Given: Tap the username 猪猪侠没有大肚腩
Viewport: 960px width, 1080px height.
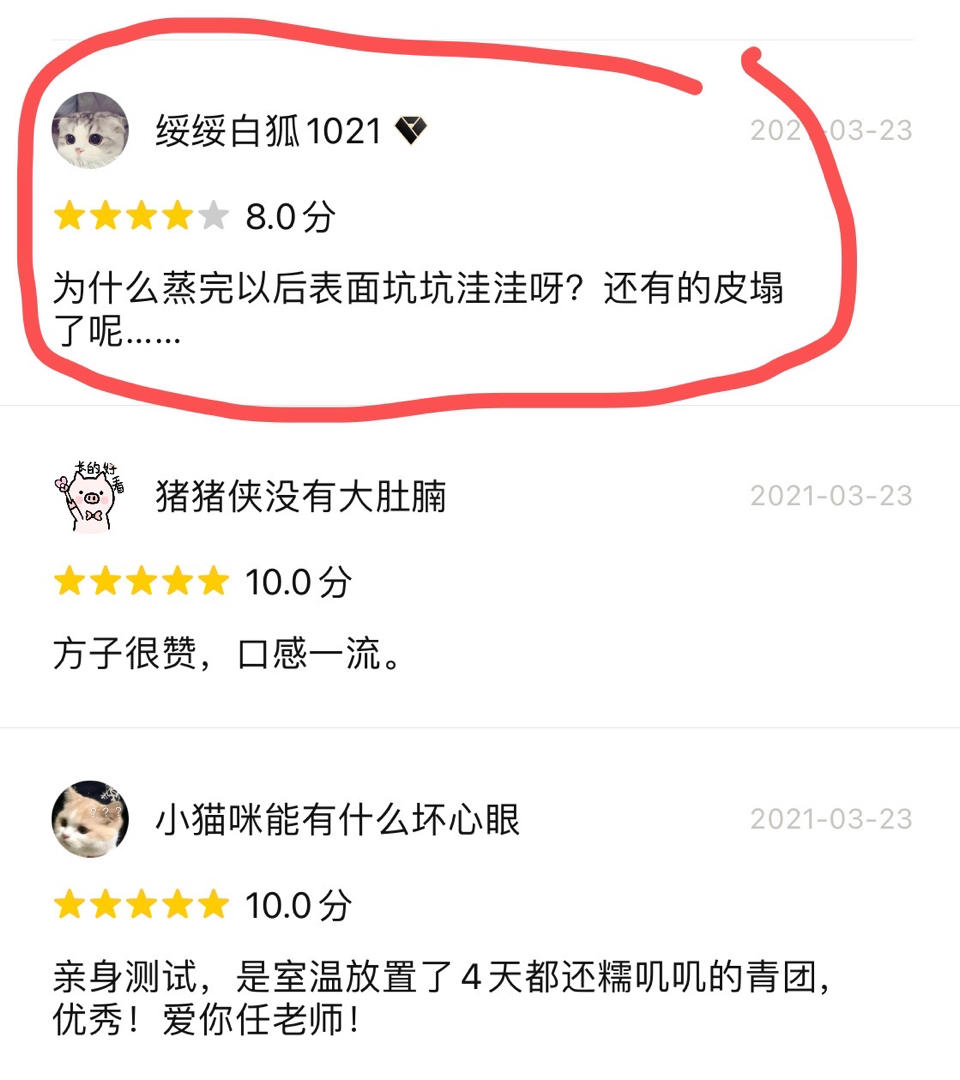Looking at the screenshot, I should pos(300,496).
